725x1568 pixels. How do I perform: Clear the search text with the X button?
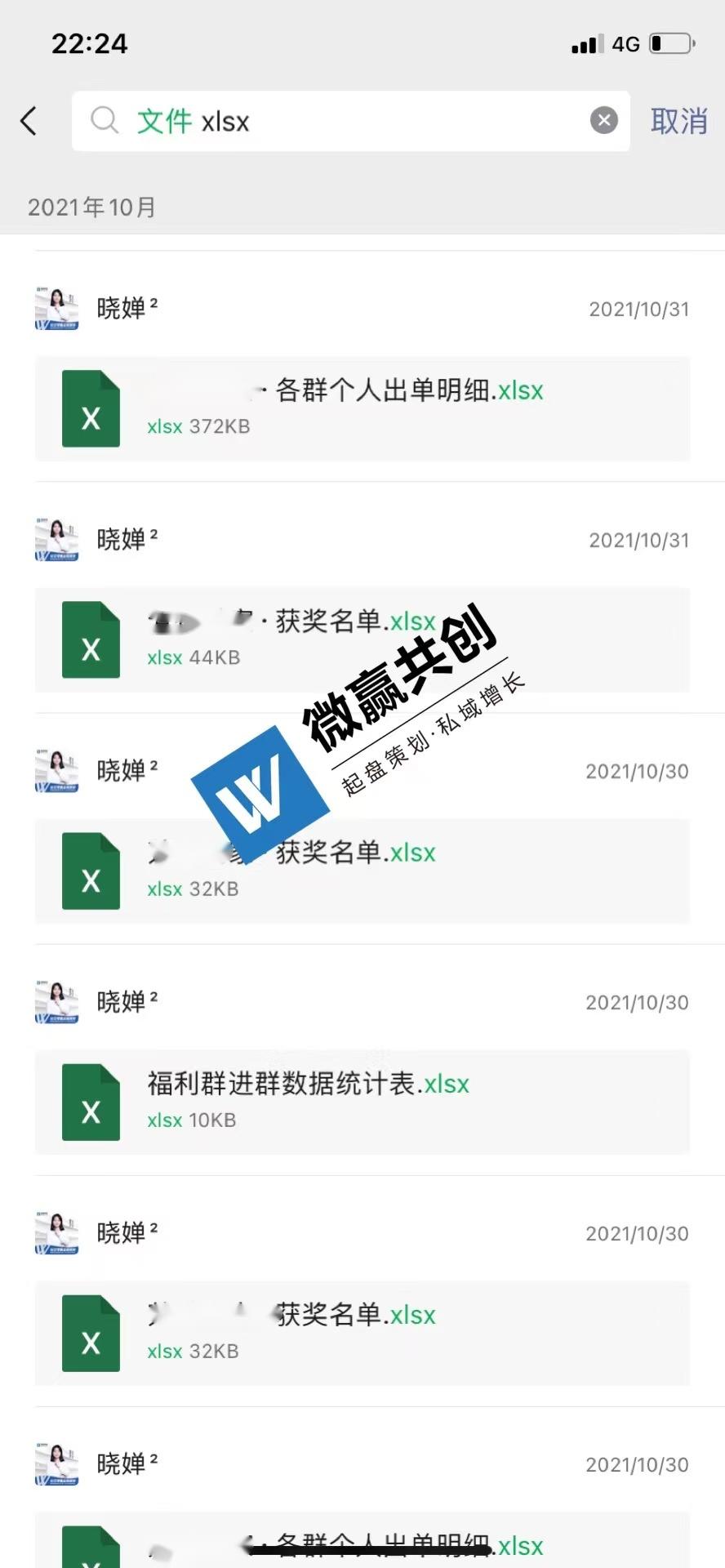point(603,121)
